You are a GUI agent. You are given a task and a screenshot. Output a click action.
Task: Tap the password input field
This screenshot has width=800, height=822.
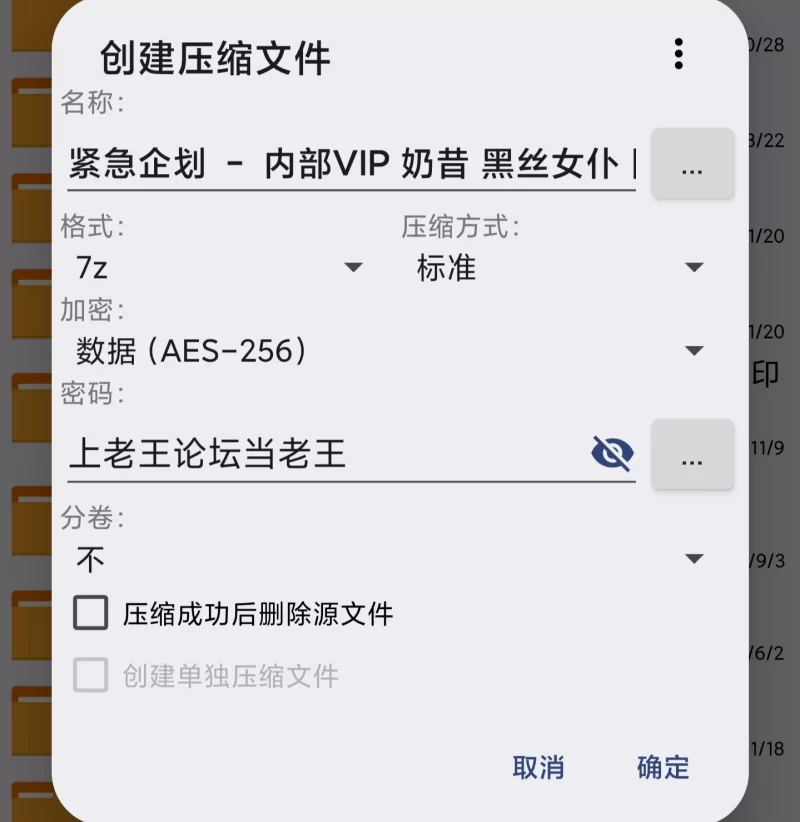point(320,455)
